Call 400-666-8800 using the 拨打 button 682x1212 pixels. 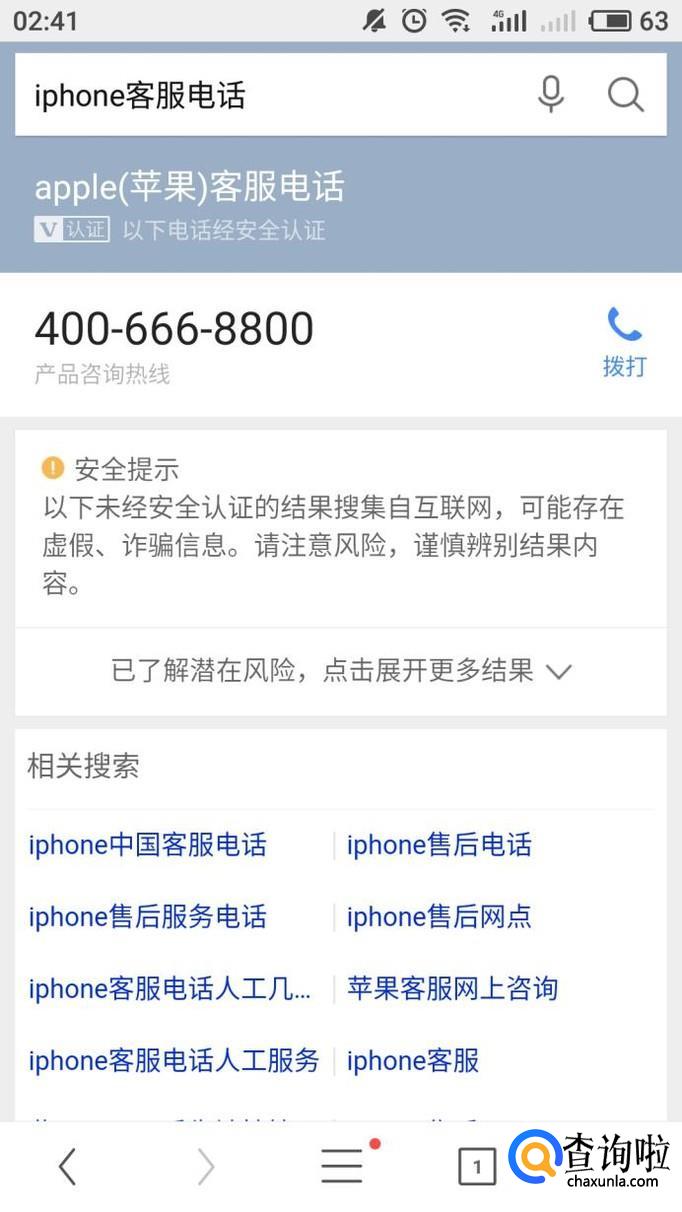point(624,343)
